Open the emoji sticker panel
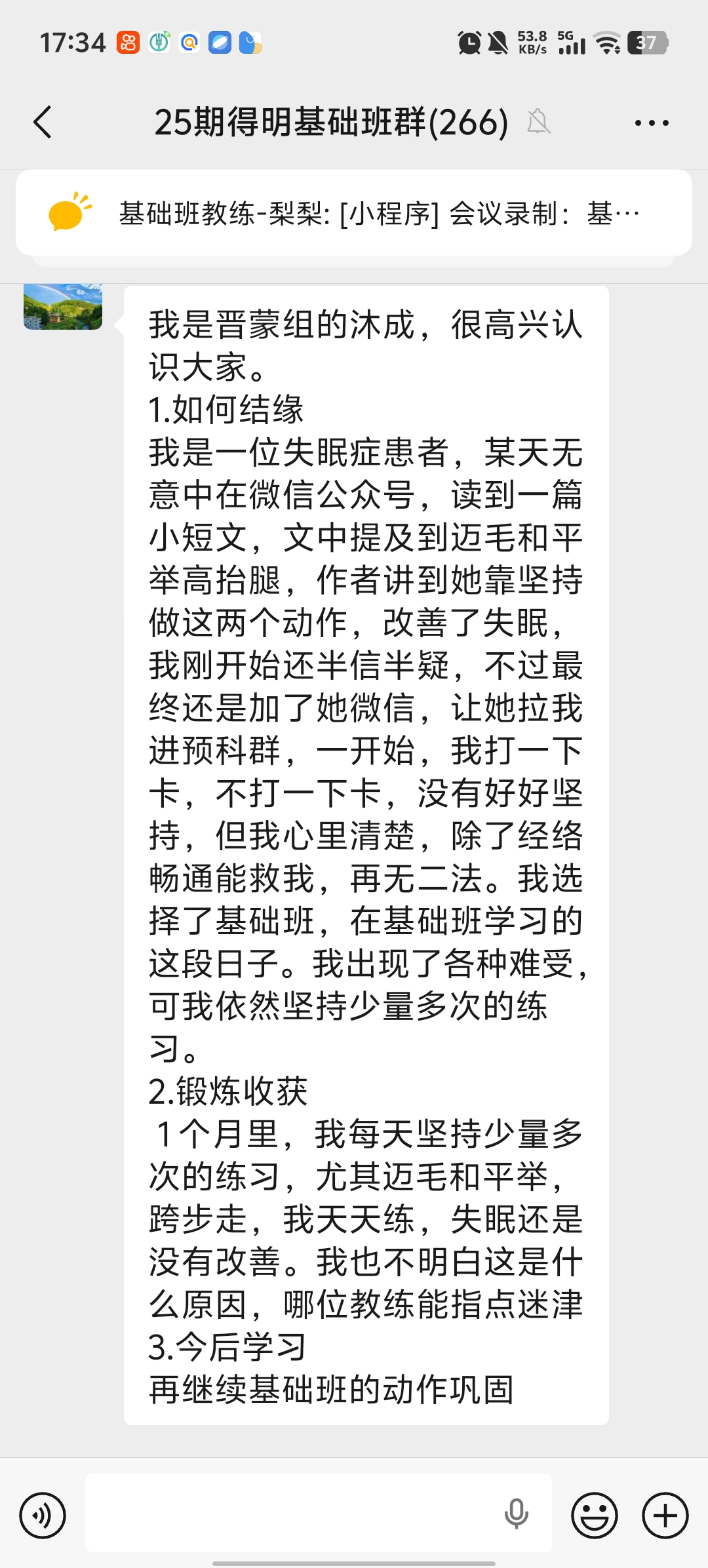Viewport: 708px width, 1568px height. 594,1515
